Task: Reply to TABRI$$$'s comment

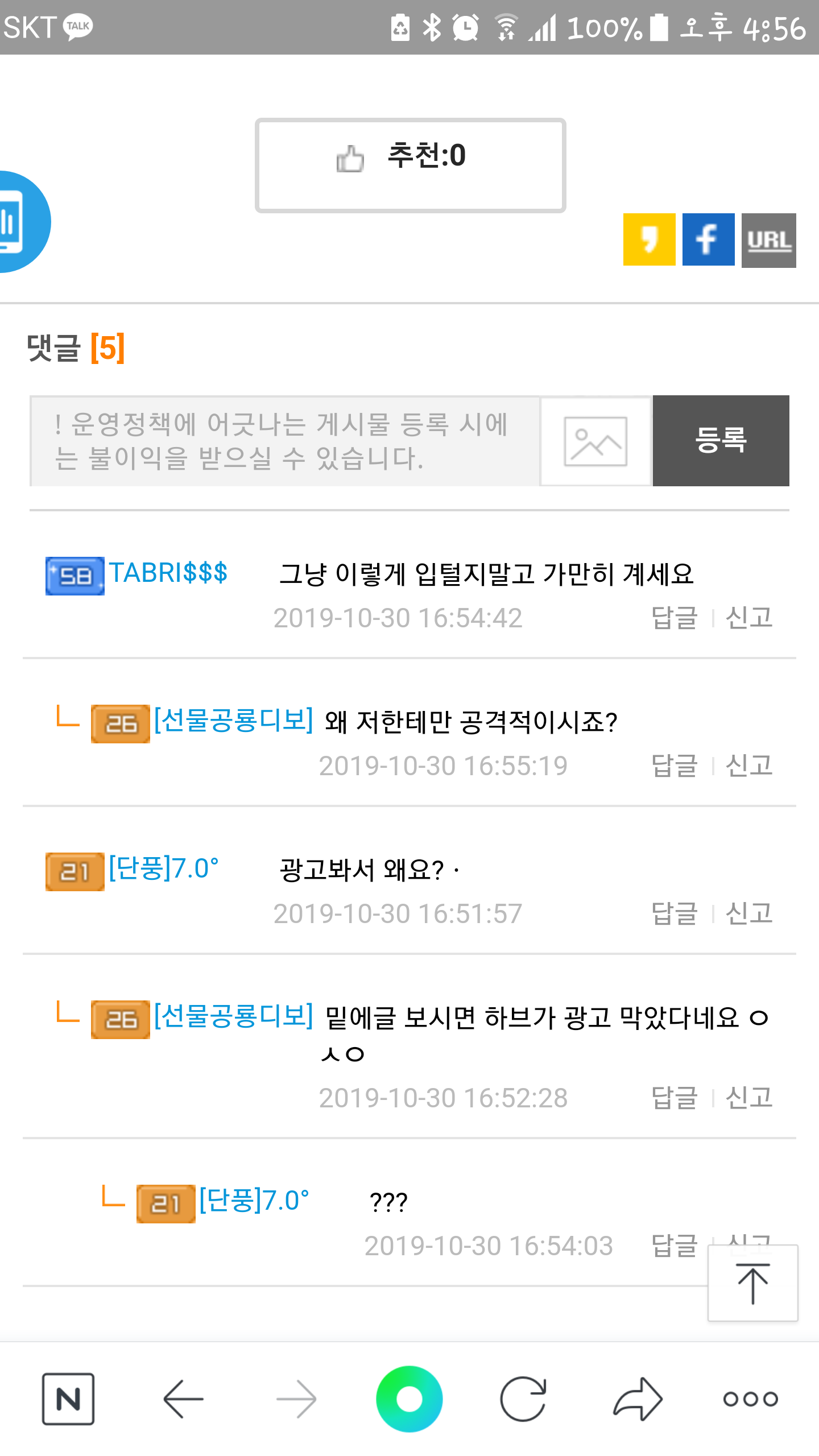Action: (x=674, y=618)
